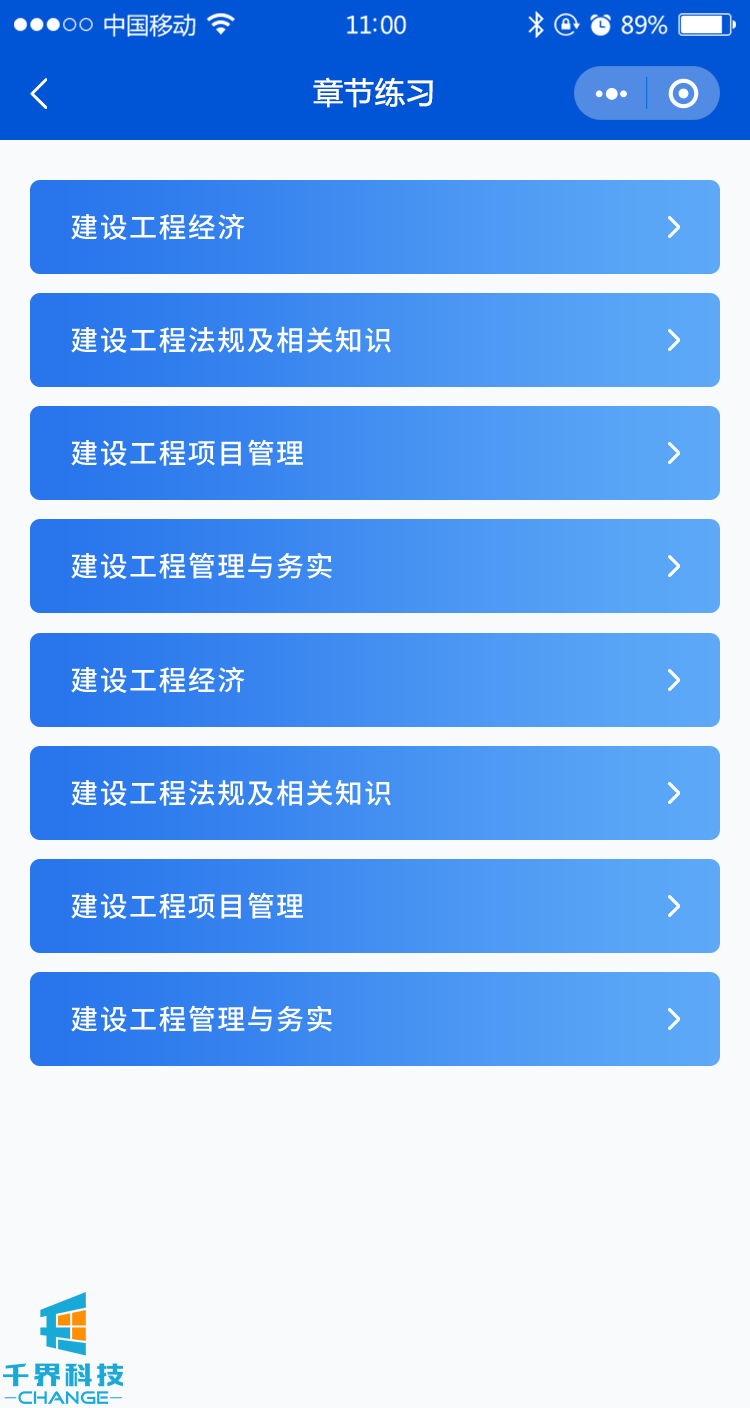Open the second 建设工程项目管理 row

click(x=375, y=906)
